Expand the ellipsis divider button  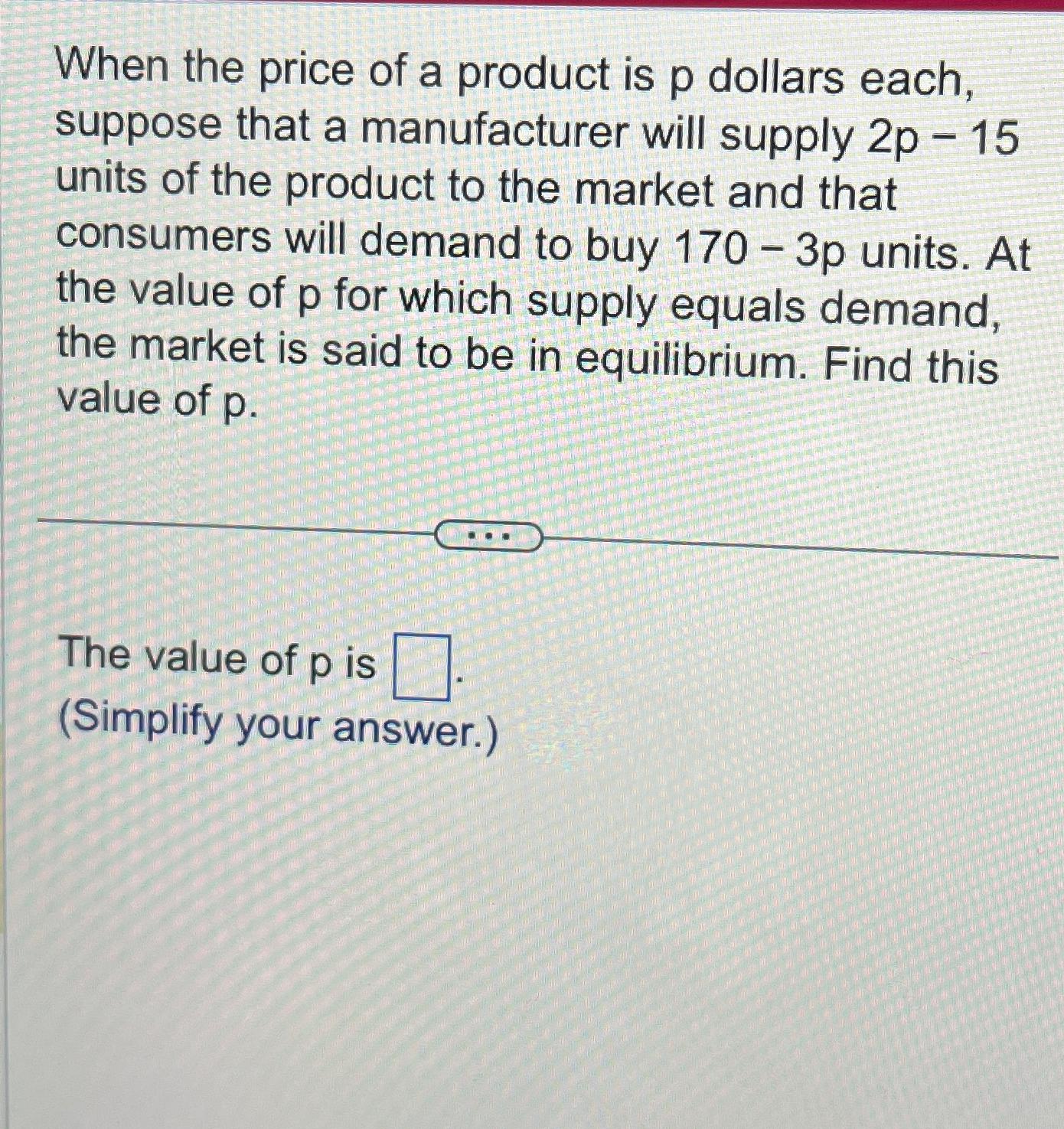tap(488, 537)
